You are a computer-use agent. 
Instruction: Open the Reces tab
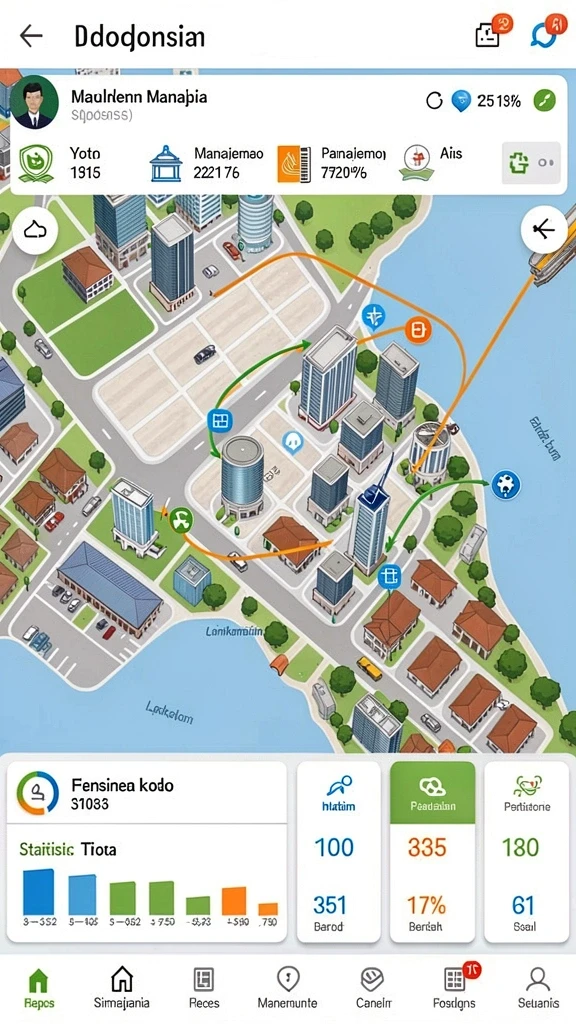[x=204, y=988]
